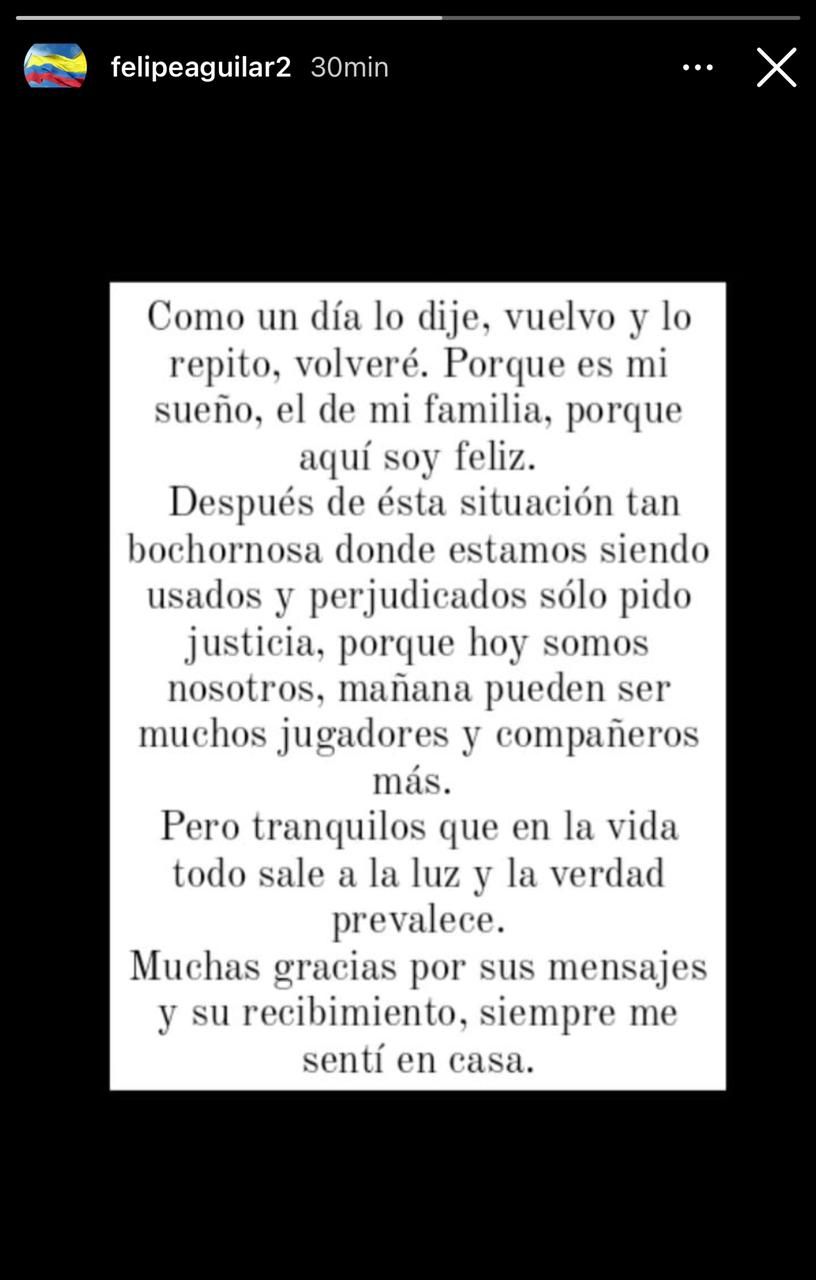The width and height of the screenshot is (816, 1280).
Task: Open the felipeaguilar2 username link
Action: tap(201, 67)
